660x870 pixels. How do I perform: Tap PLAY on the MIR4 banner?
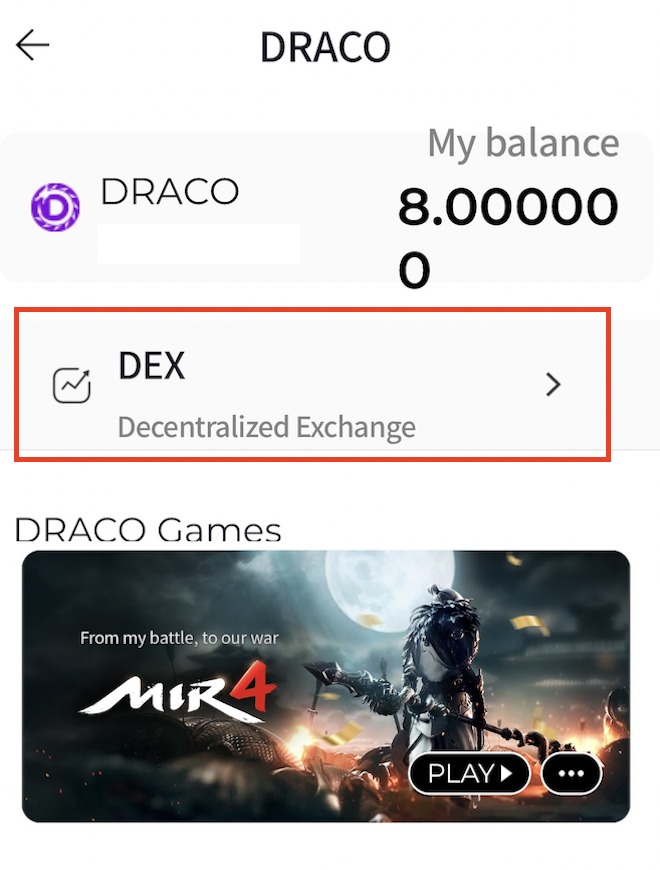[x=468, y=773]
